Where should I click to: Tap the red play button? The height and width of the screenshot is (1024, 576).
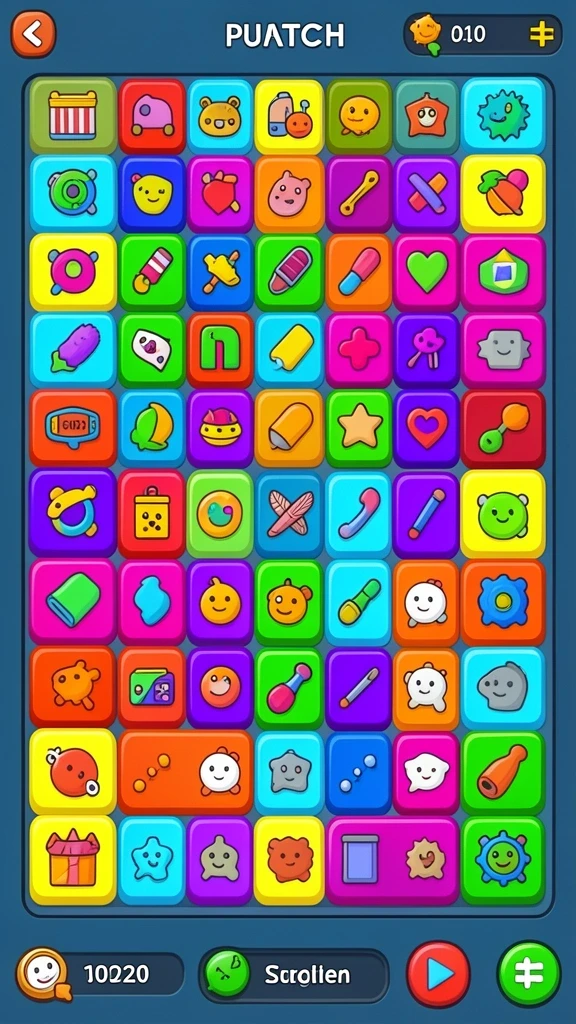[x=438, y=974]
